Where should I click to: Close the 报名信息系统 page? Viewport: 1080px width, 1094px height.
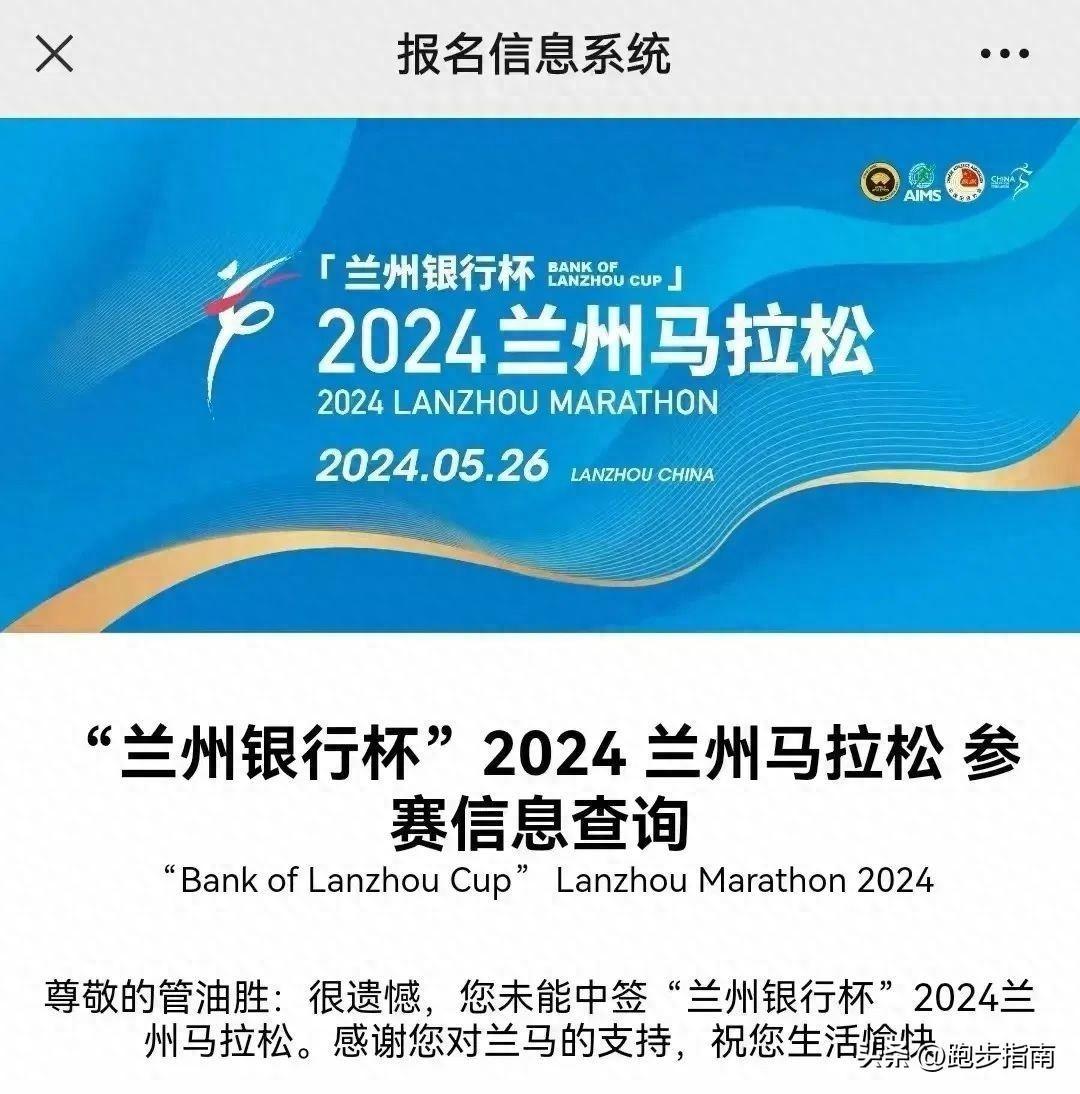tap(55, 54)
